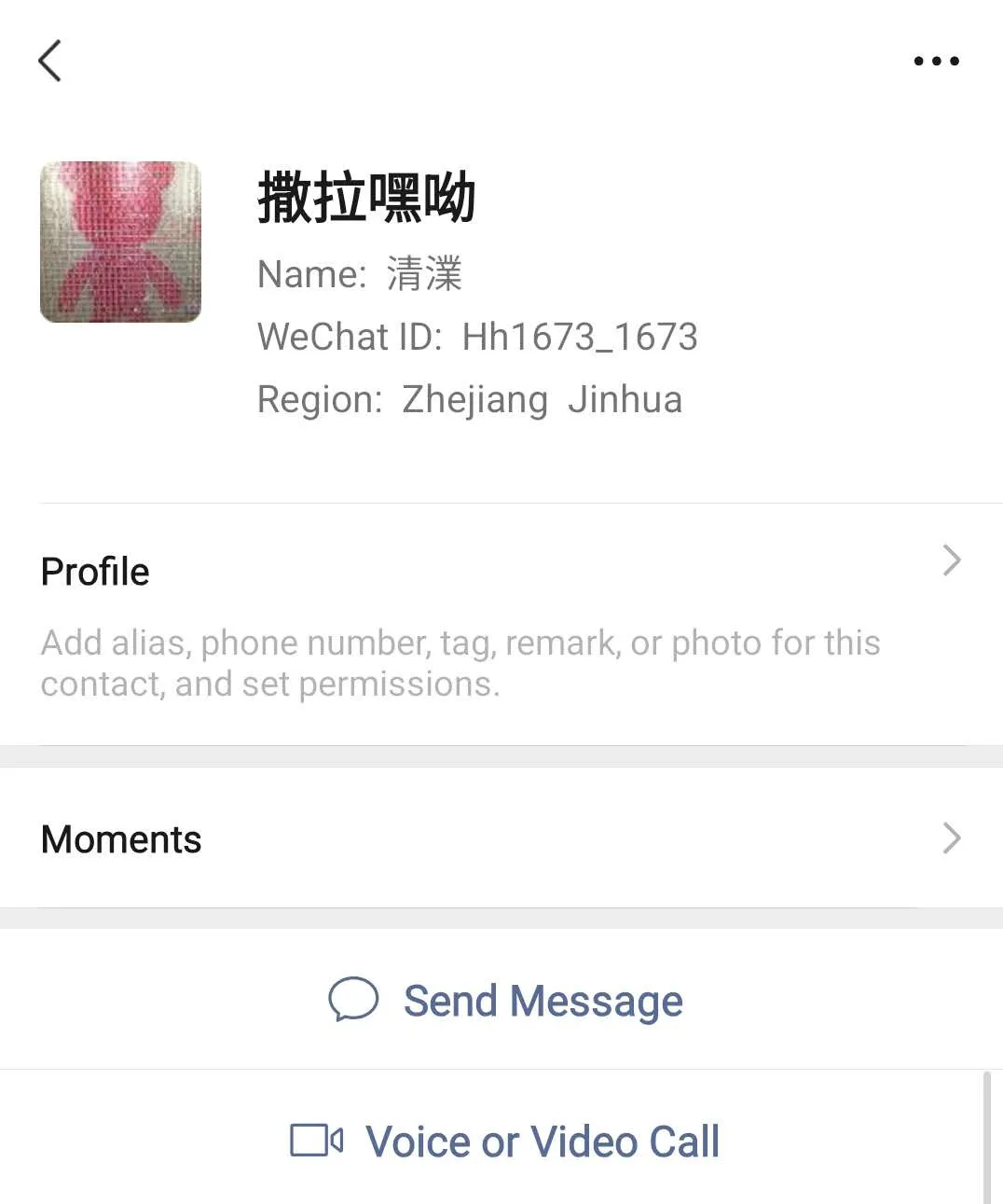Tap Send Message to start chatting
The image size is (1003, 1204).
click(543, 1000)
